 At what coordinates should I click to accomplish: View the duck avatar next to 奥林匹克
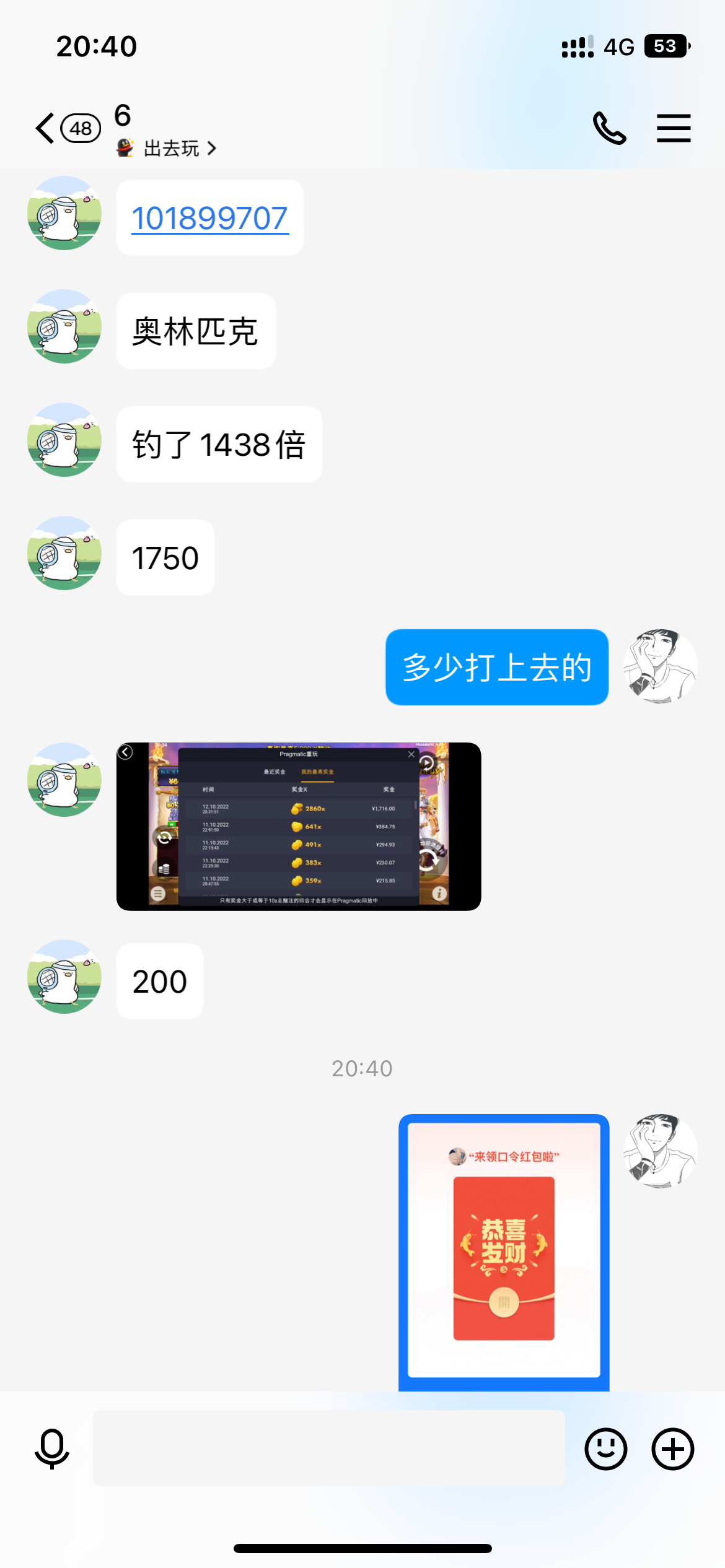click(64, 326)
